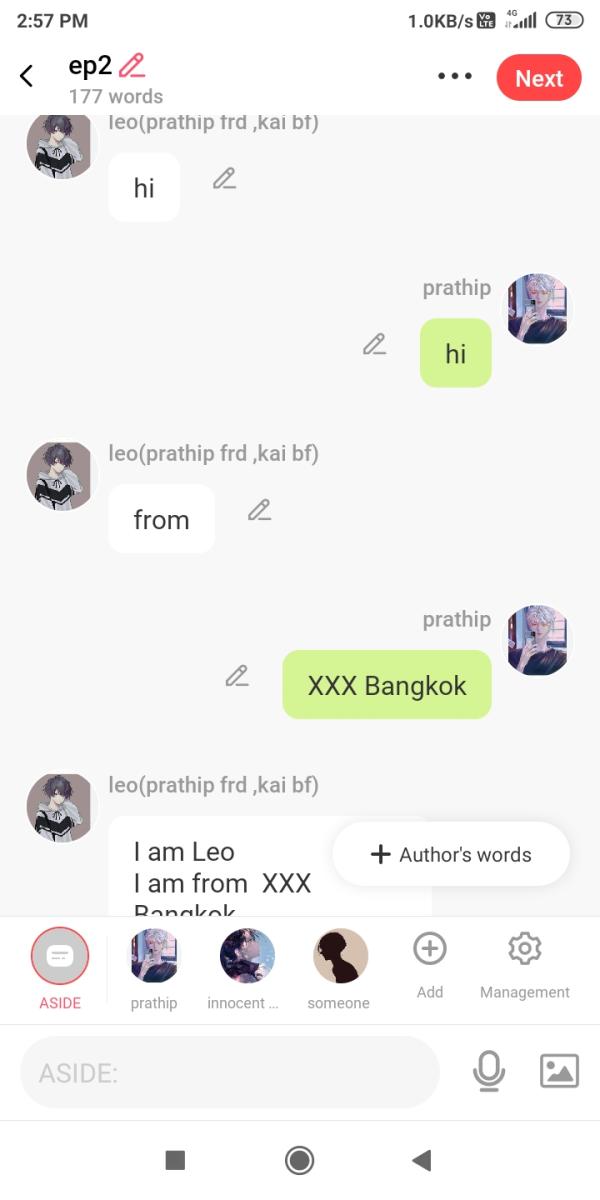Open the three-dot overflow menu
This screenshot has height=1200, width=600.
pos(455,77)
